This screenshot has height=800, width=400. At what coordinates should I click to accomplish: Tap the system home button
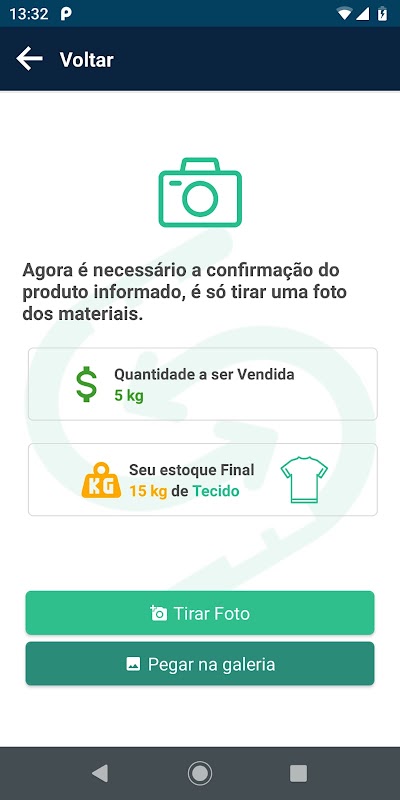[200, 773]
